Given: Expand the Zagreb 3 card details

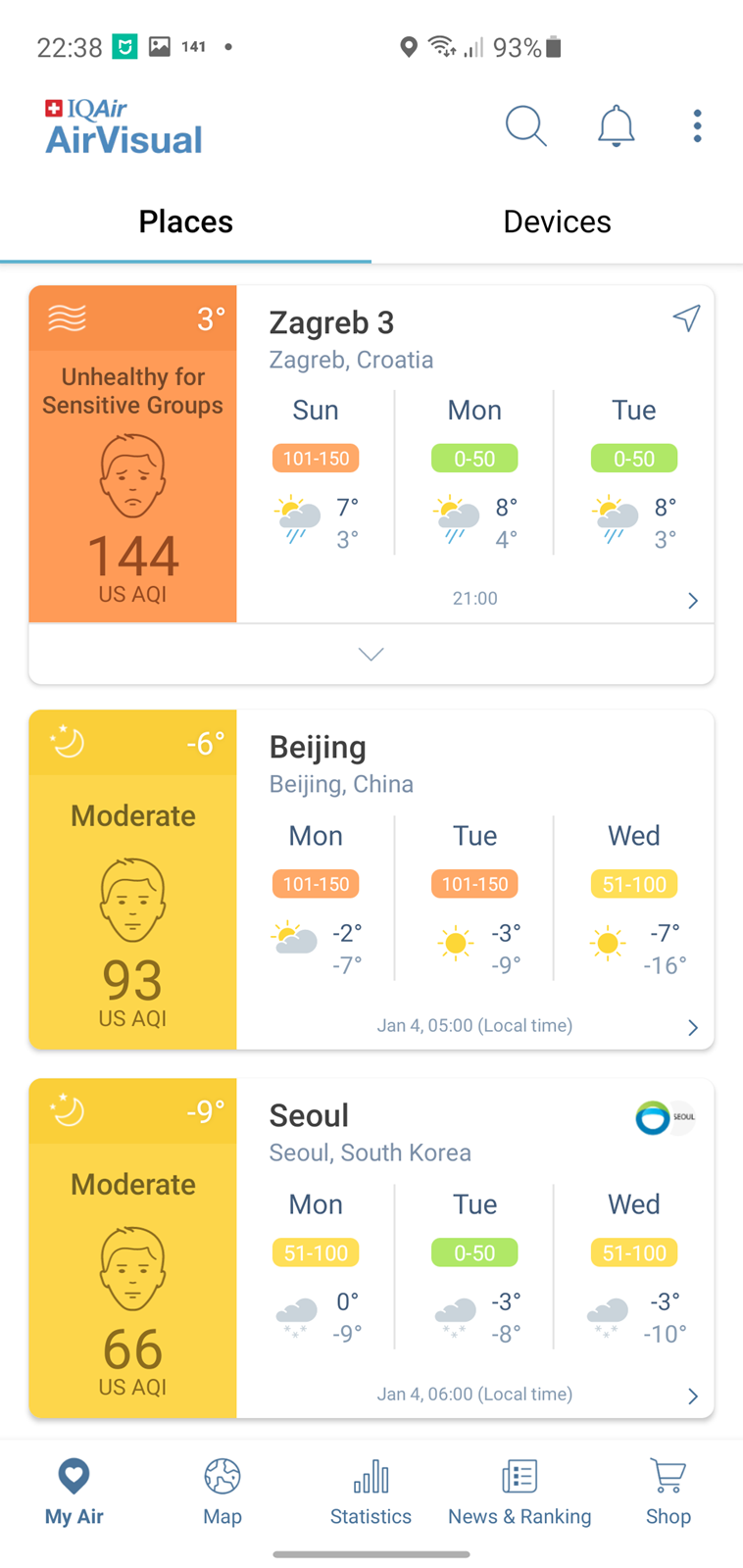Looking at the screenshot, I should (x=371, y=654).
